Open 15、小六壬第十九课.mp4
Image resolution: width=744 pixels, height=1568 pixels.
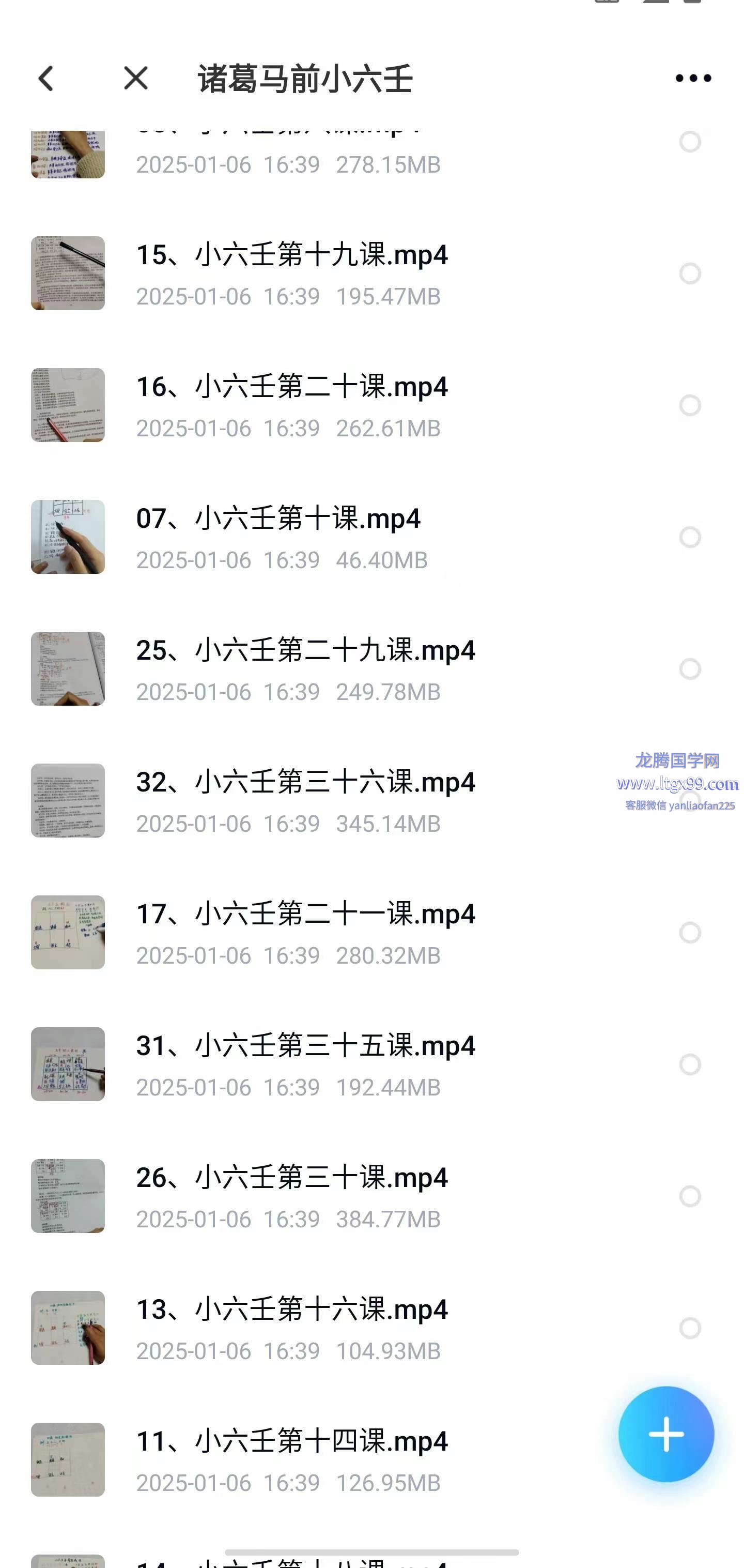pyautogui.click(x=292, y=255)
